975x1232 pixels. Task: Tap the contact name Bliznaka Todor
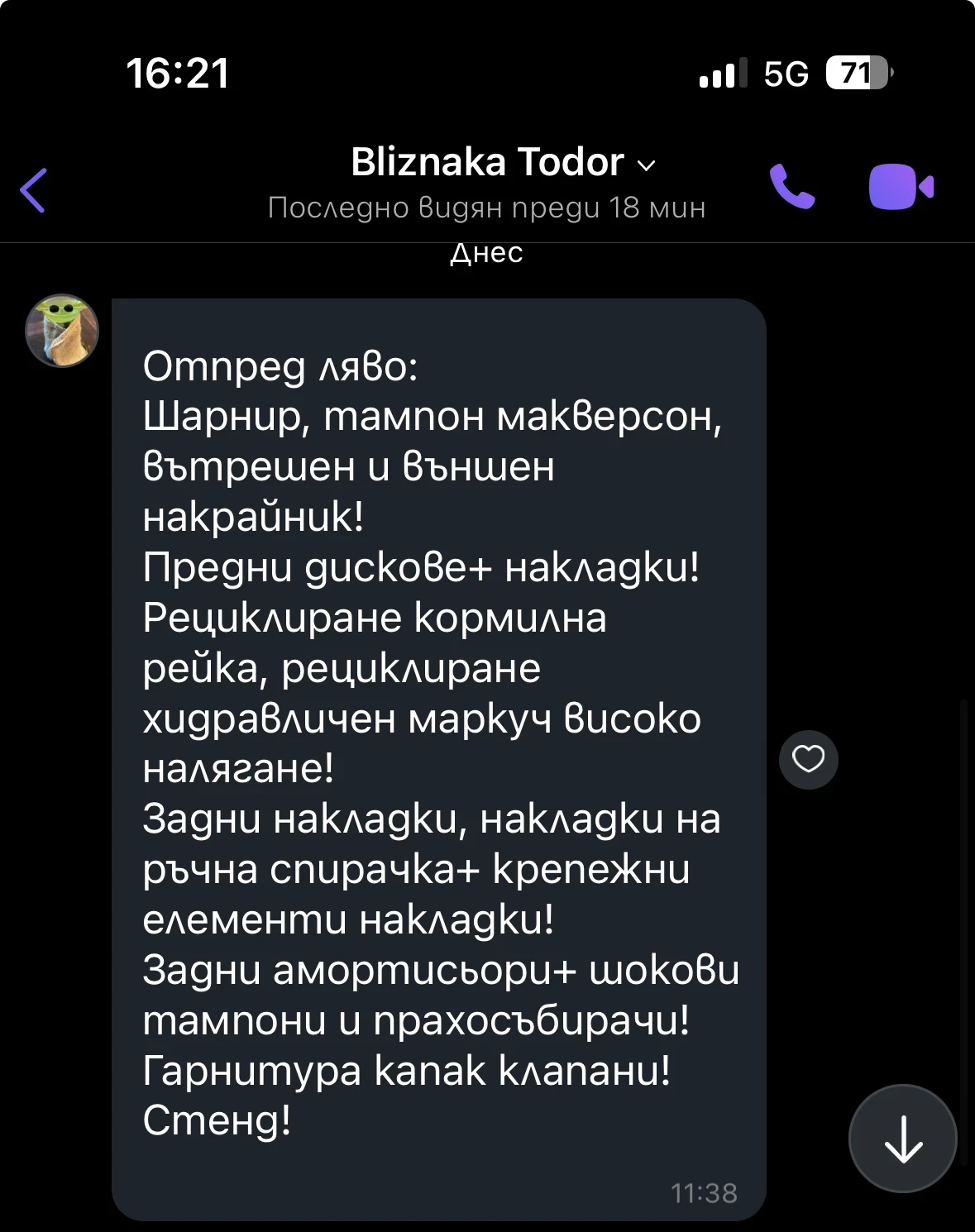tap(488, 162)
